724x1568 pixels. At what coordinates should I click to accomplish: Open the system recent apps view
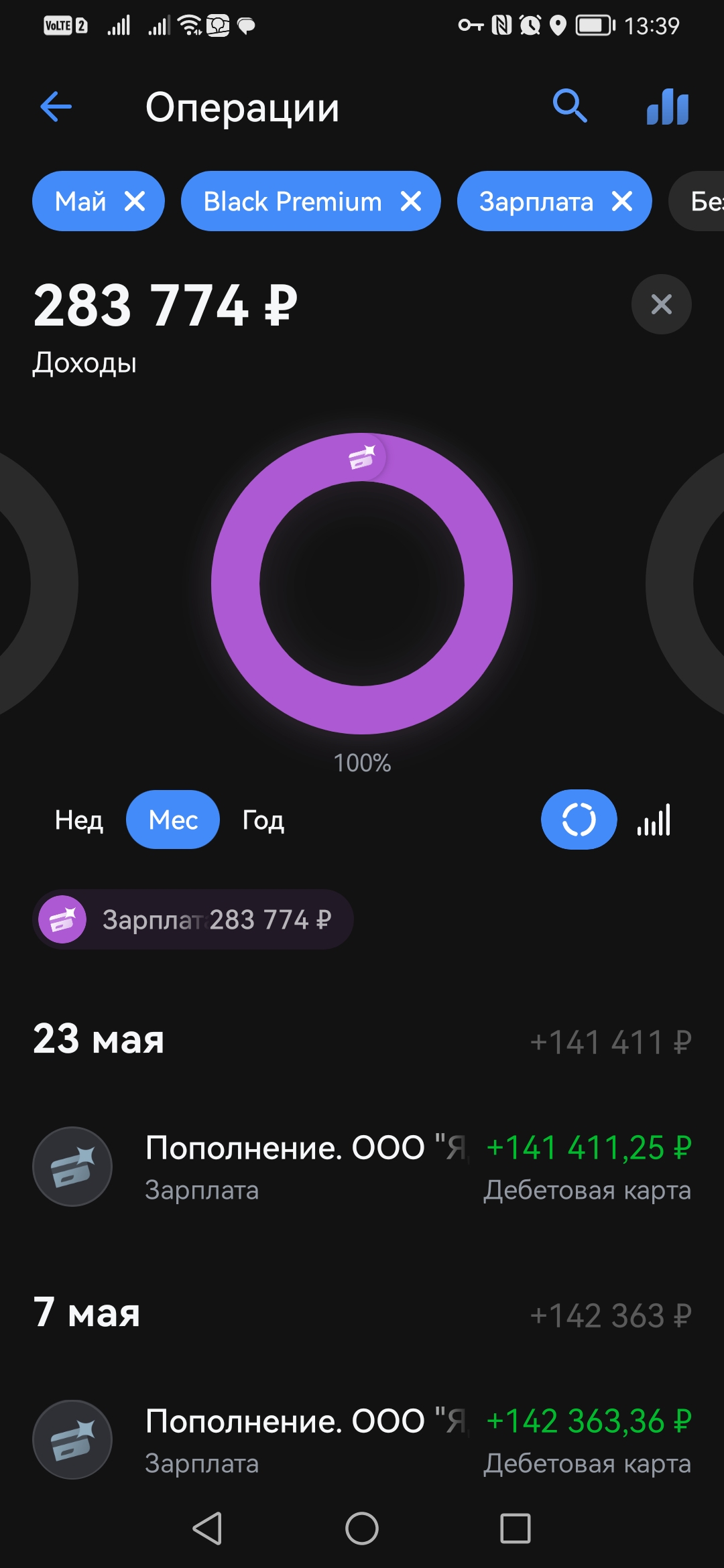[x=516, y=1528]
